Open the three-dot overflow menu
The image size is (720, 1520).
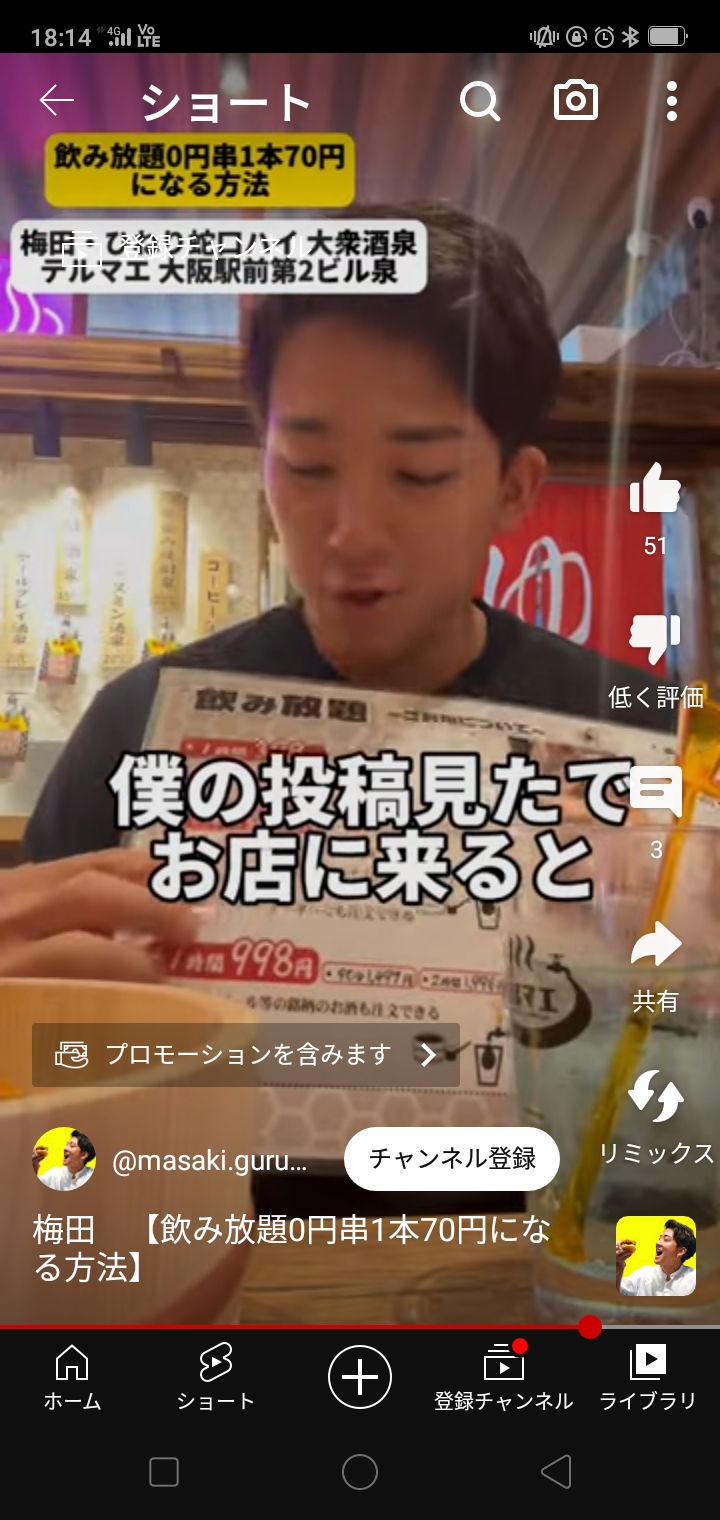[671, 101]
